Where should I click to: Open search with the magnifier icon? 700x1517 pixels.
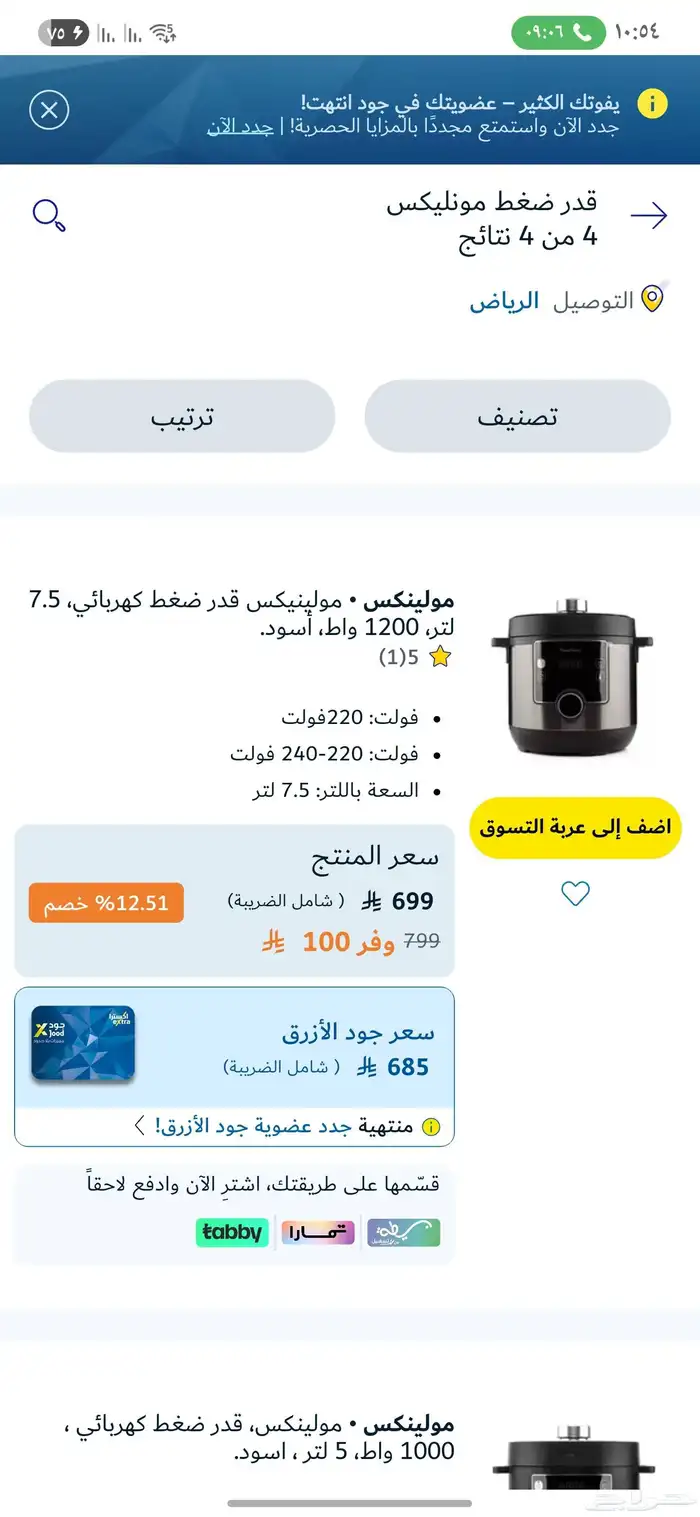click(49, 215)
